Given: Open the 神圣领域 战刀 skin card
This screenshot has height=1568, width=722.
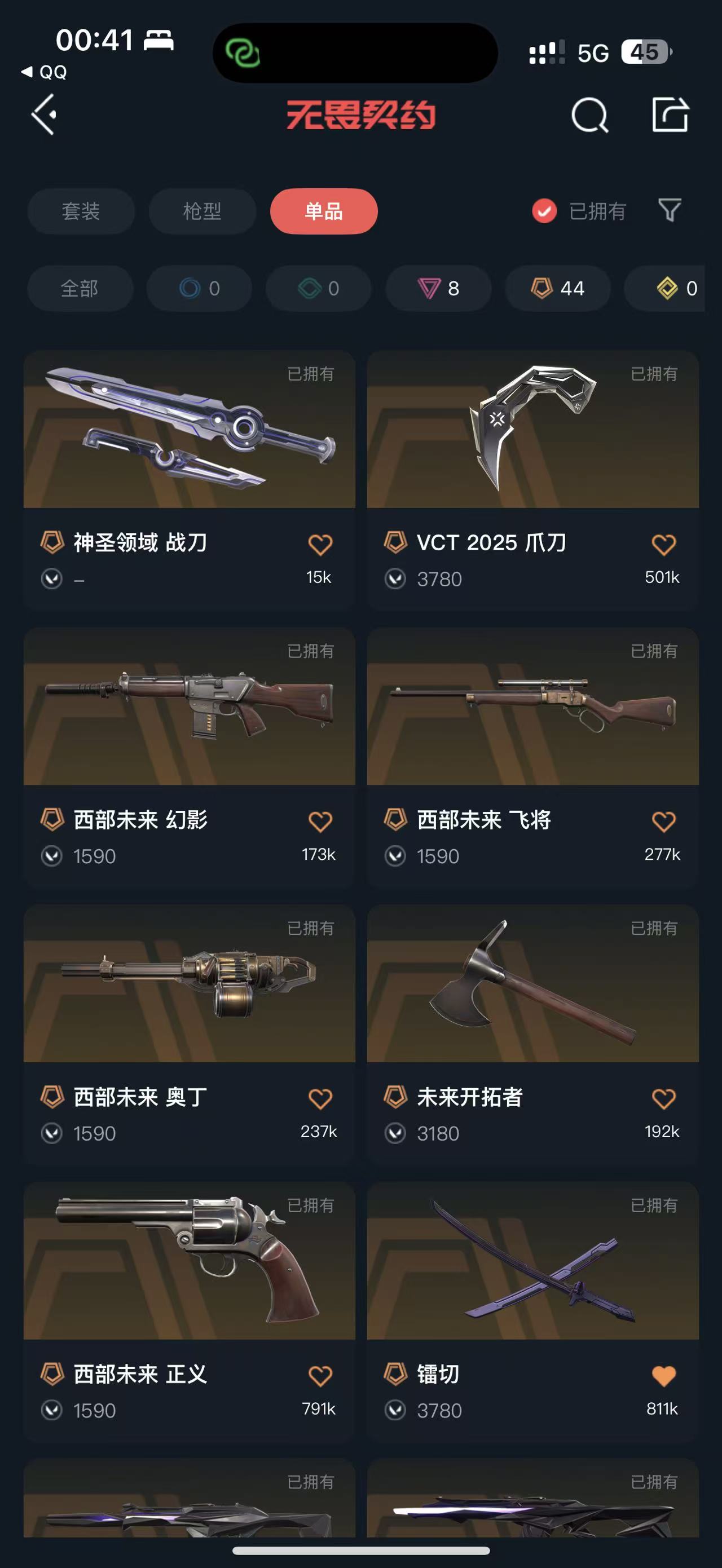Looking at the screenshot, I should (x=190, y=480).
